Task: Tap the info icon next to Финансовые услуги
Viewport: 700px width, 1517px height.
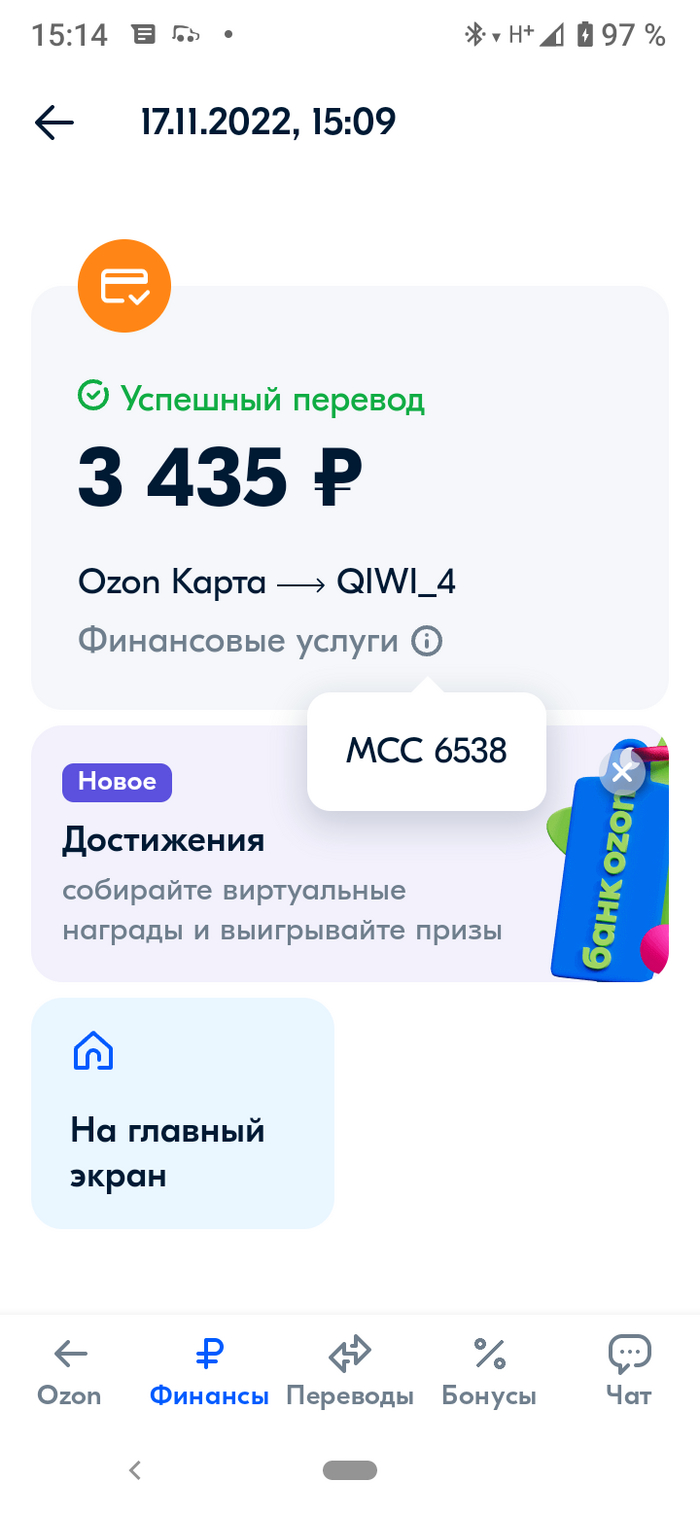Action: 427,641
